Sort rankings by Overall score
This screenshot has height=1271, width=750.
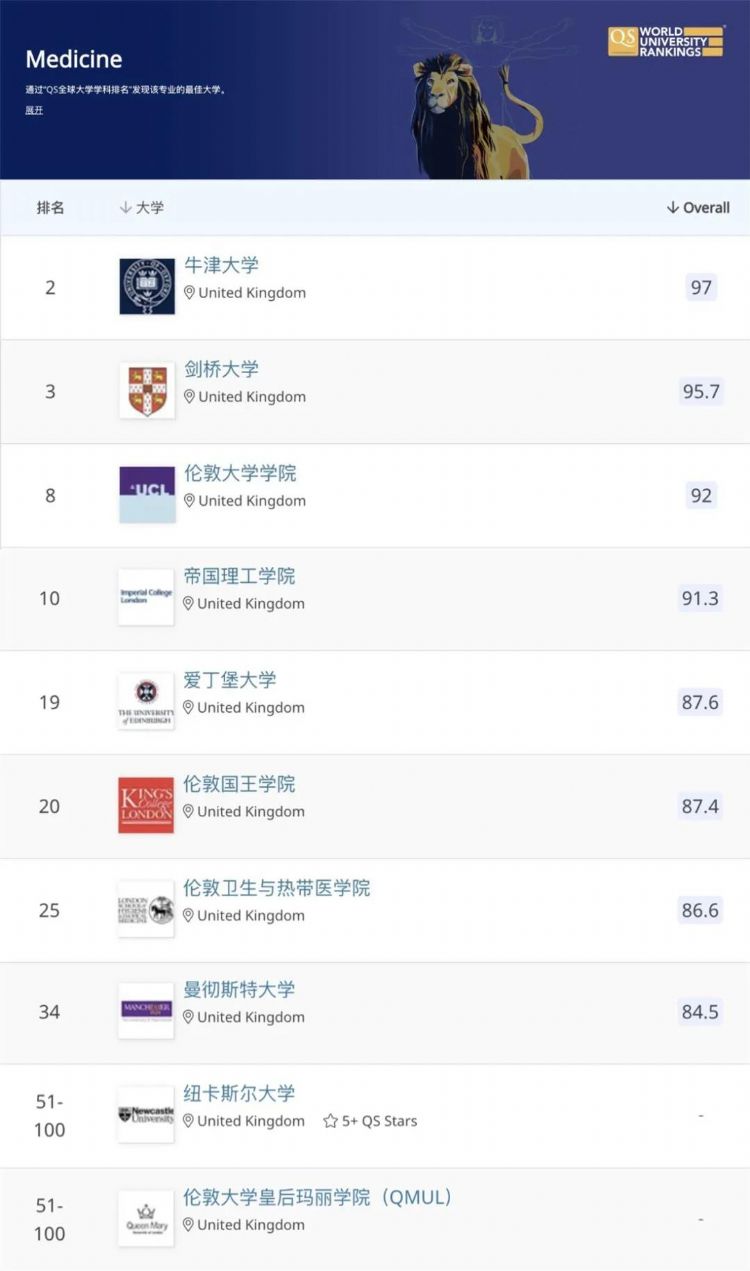tap(698, 208)
